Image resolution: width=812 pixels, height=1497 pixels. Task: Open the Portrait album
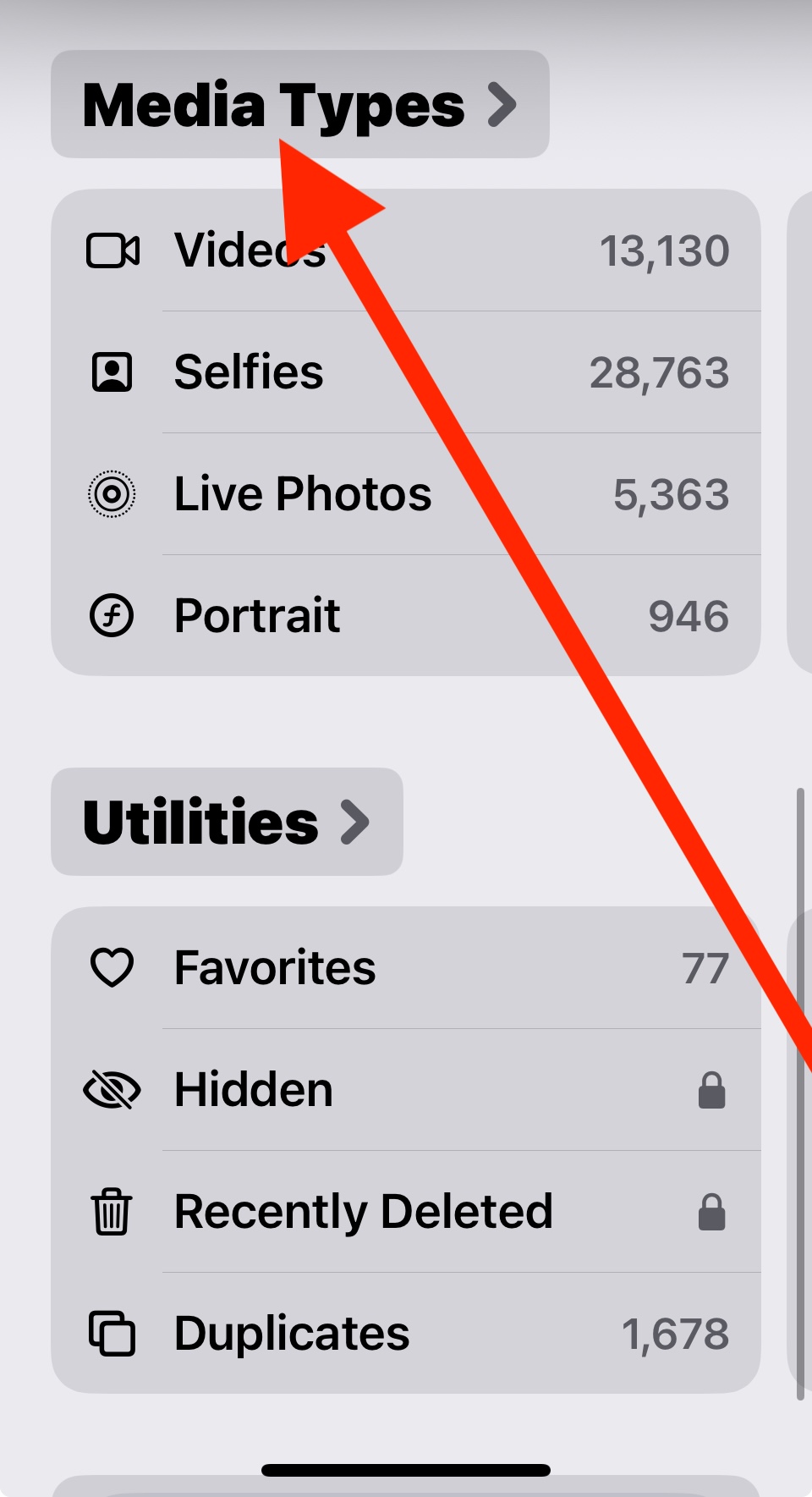click(x=256, y=615)
